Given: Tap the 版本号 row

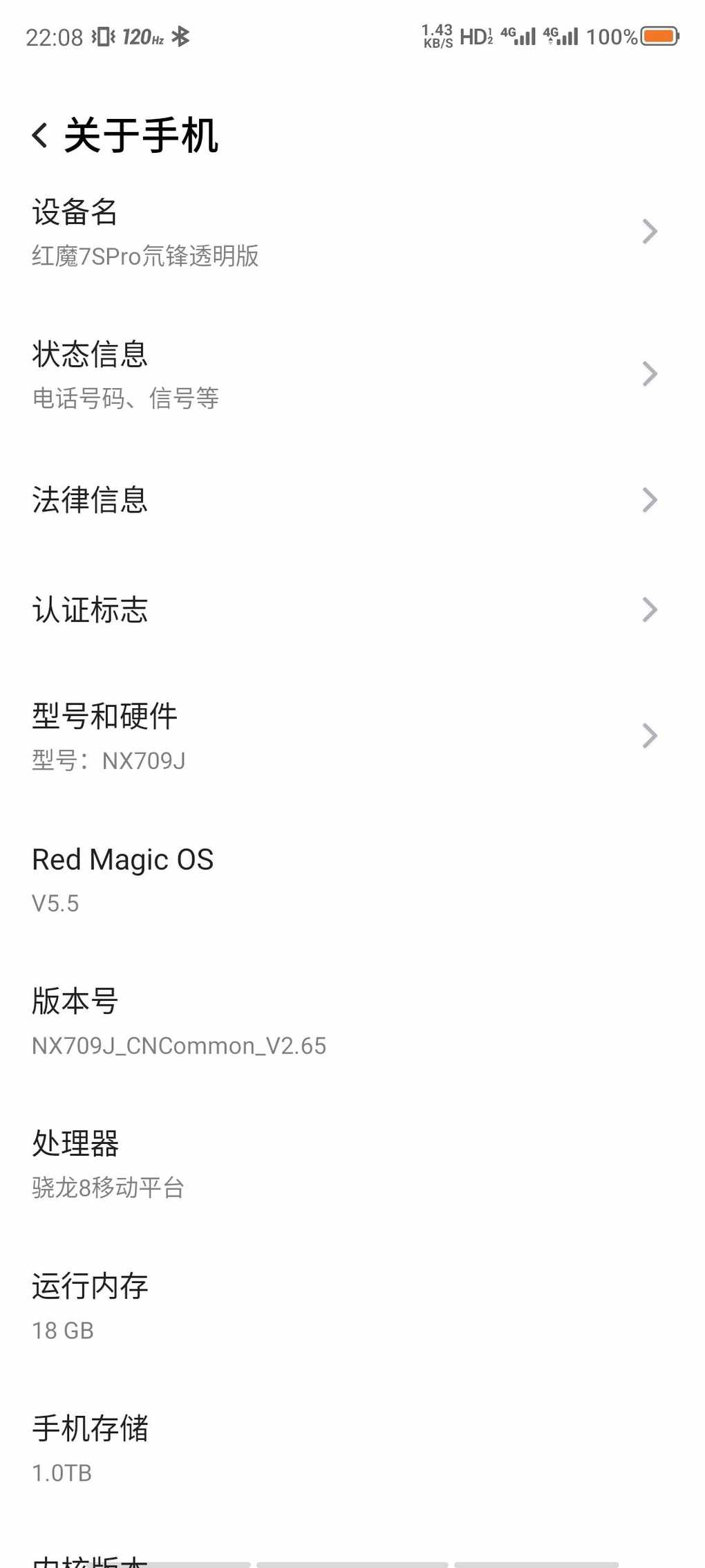Looking at the screenshot, I should tap(352, 1022).
